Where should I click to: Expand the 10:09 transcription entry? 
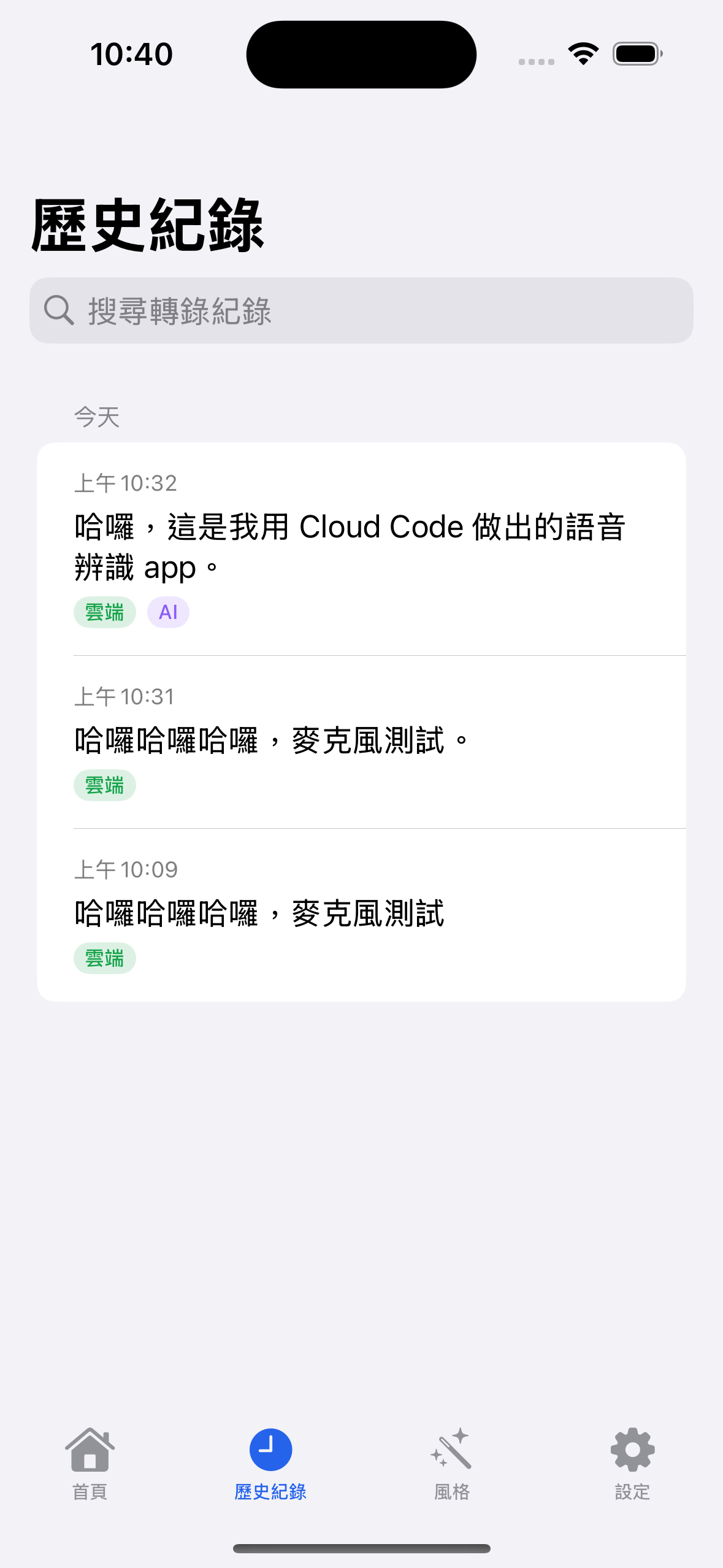[x=362, y=914]
